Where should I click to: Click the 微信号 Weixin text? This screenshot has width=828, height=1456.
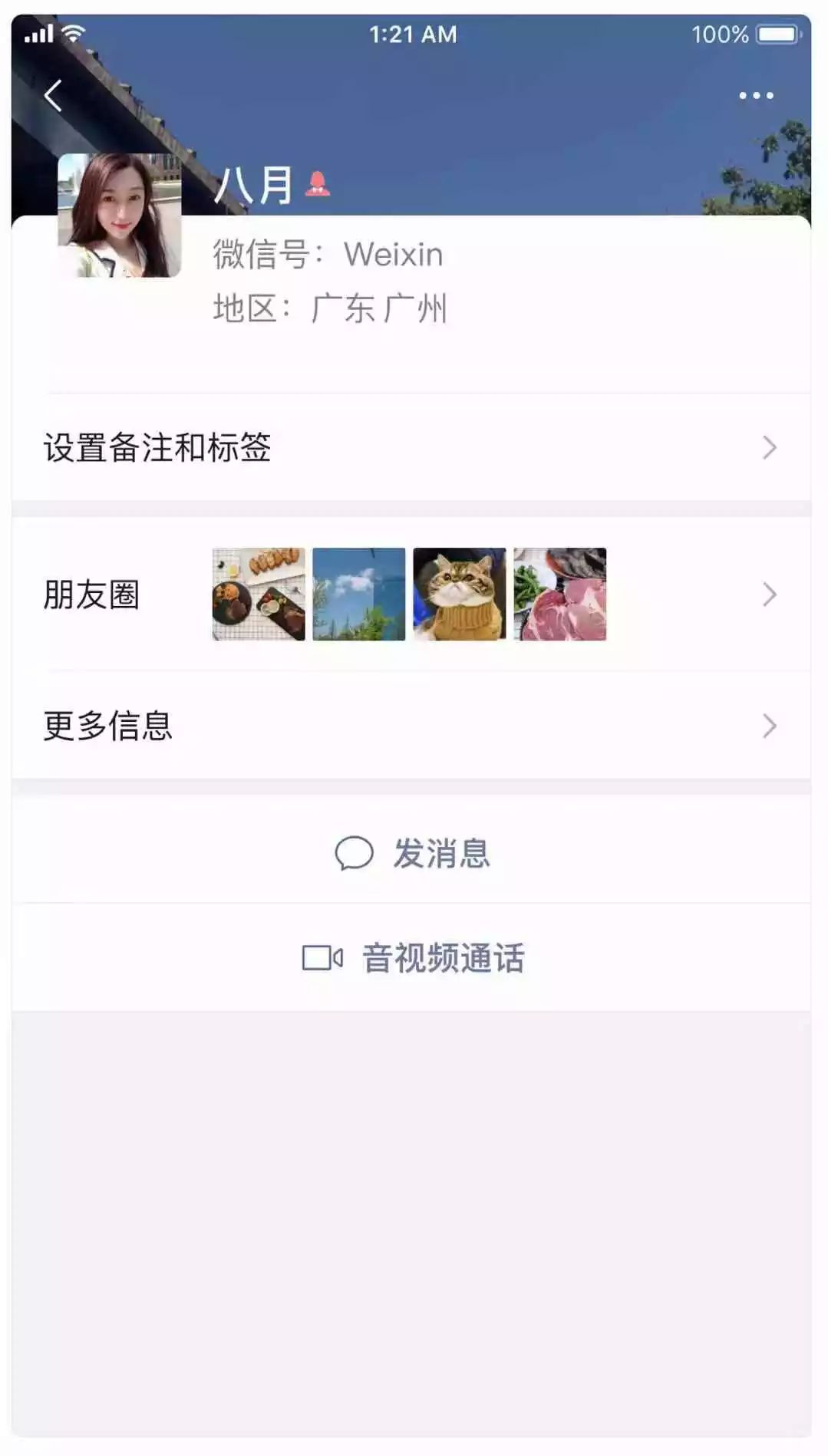pyautogui.click(x=326, y=255)
